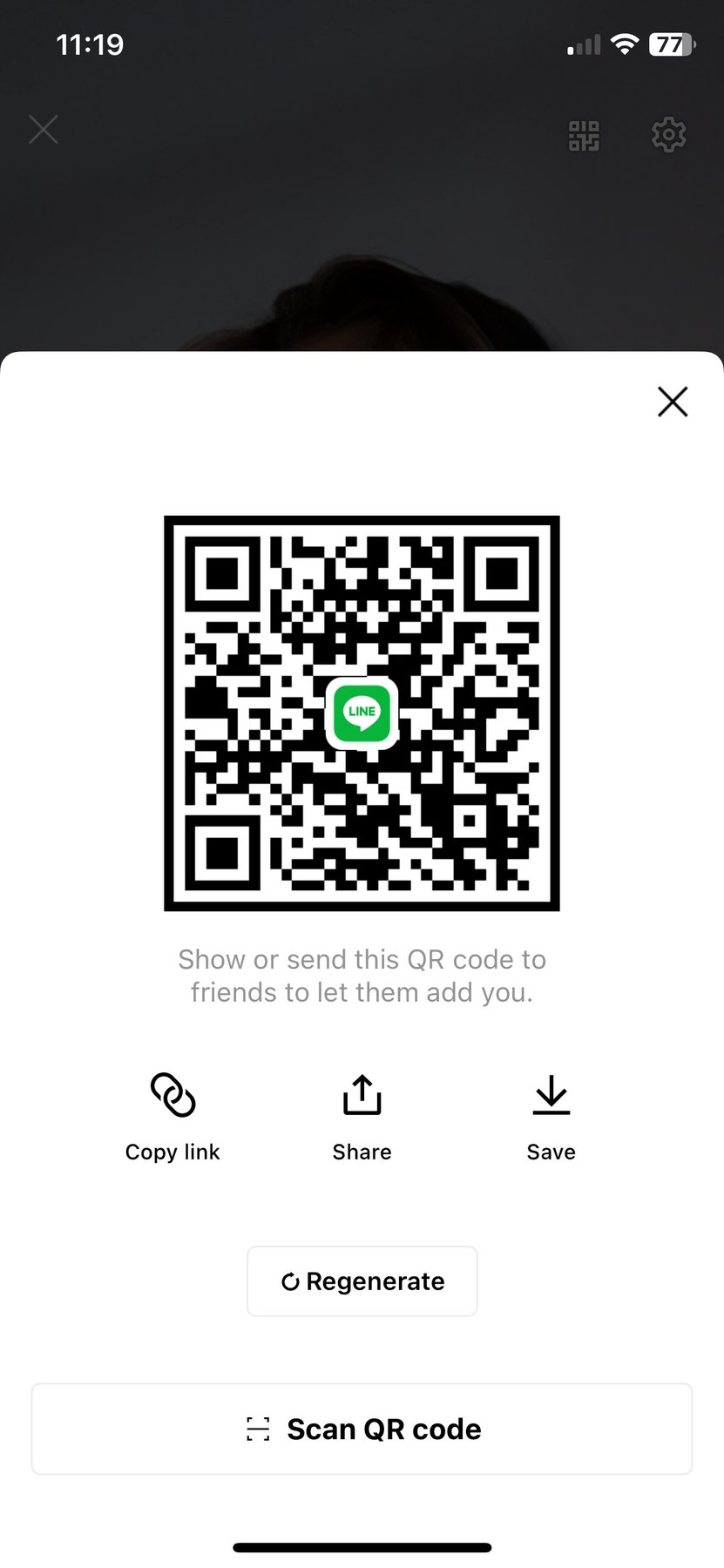Copy link to your profile
This screenshot has width=724, height=1568.
[173, 1118]
